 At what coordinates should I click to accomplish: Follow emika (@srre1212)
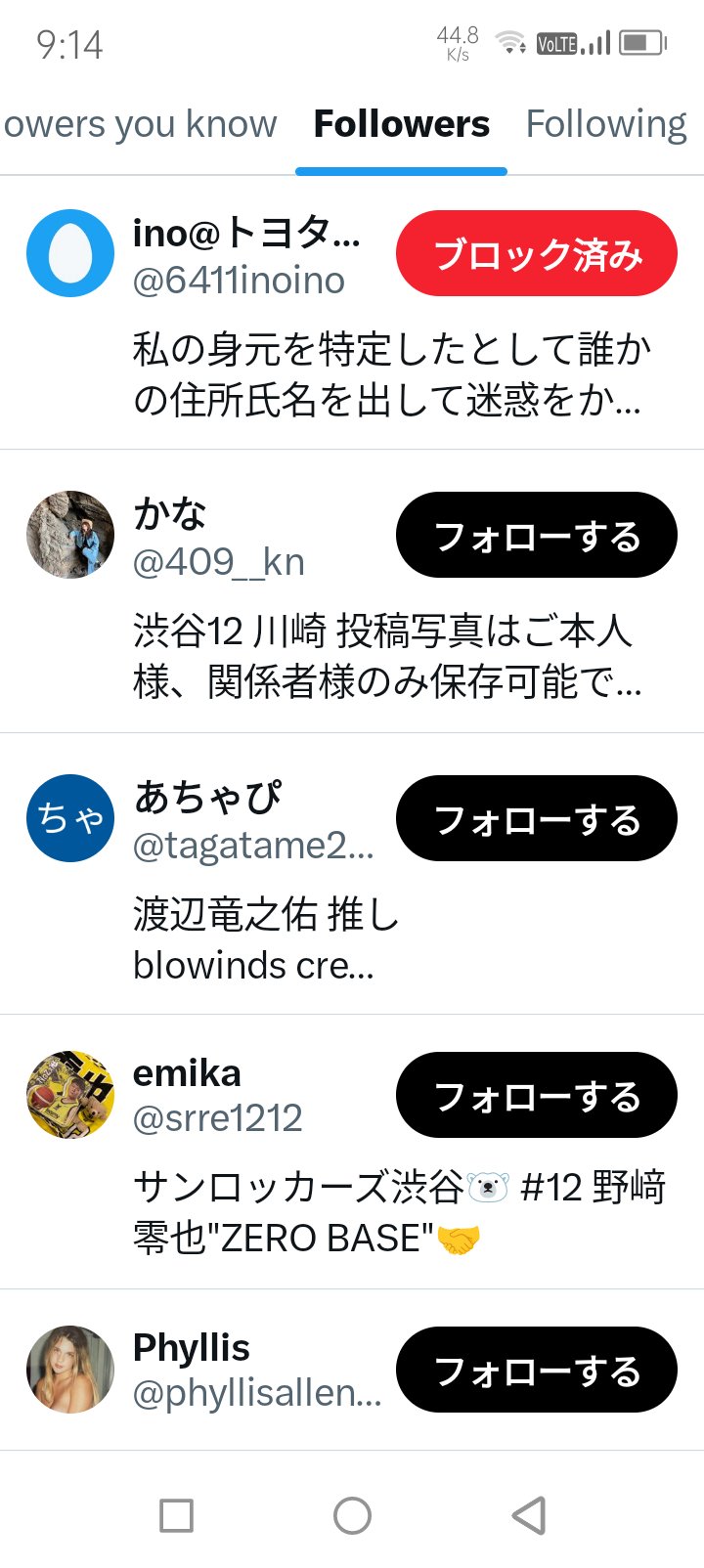(x=536, y=1096)
